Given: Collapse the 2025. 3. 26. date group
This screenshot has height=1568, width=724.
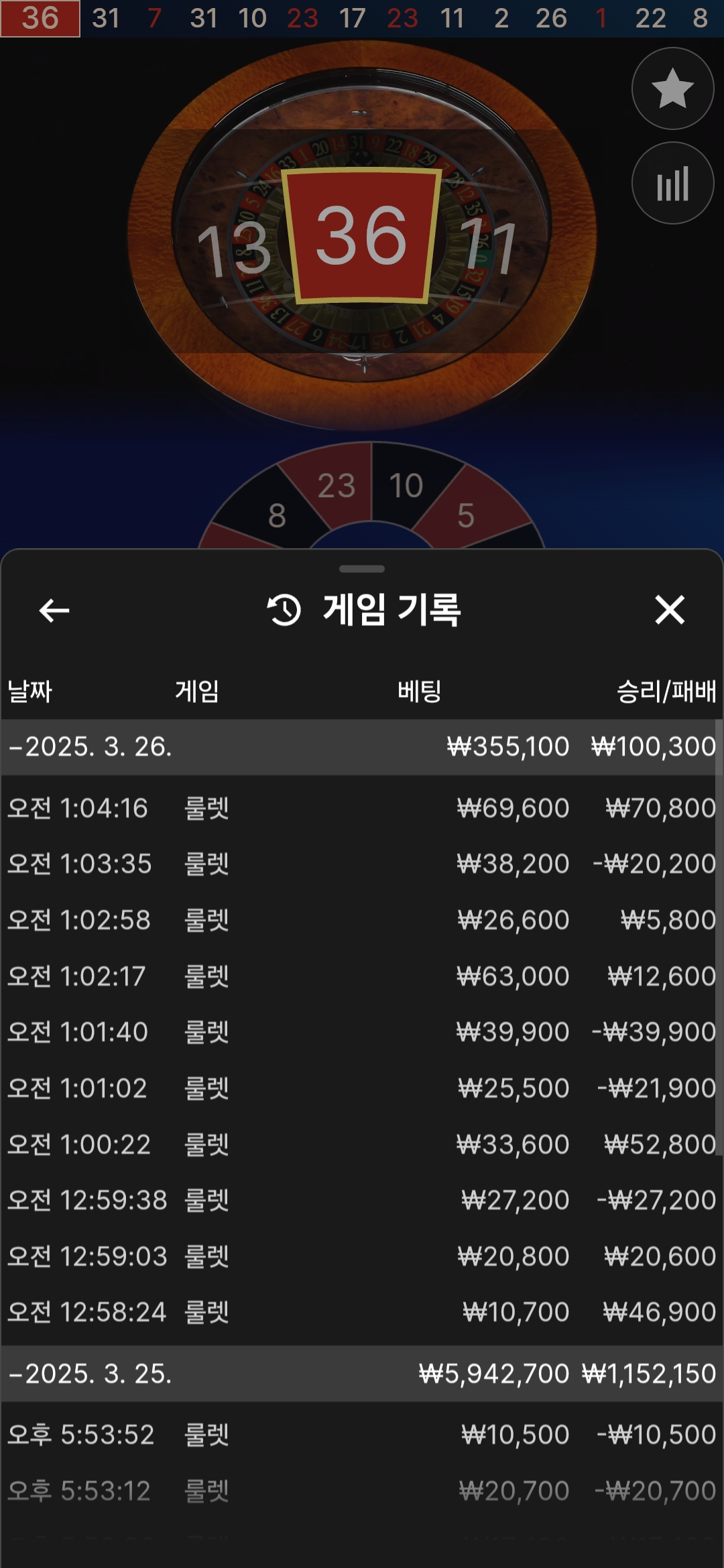Looking at the screenshot, I should (x=90, y=747).
